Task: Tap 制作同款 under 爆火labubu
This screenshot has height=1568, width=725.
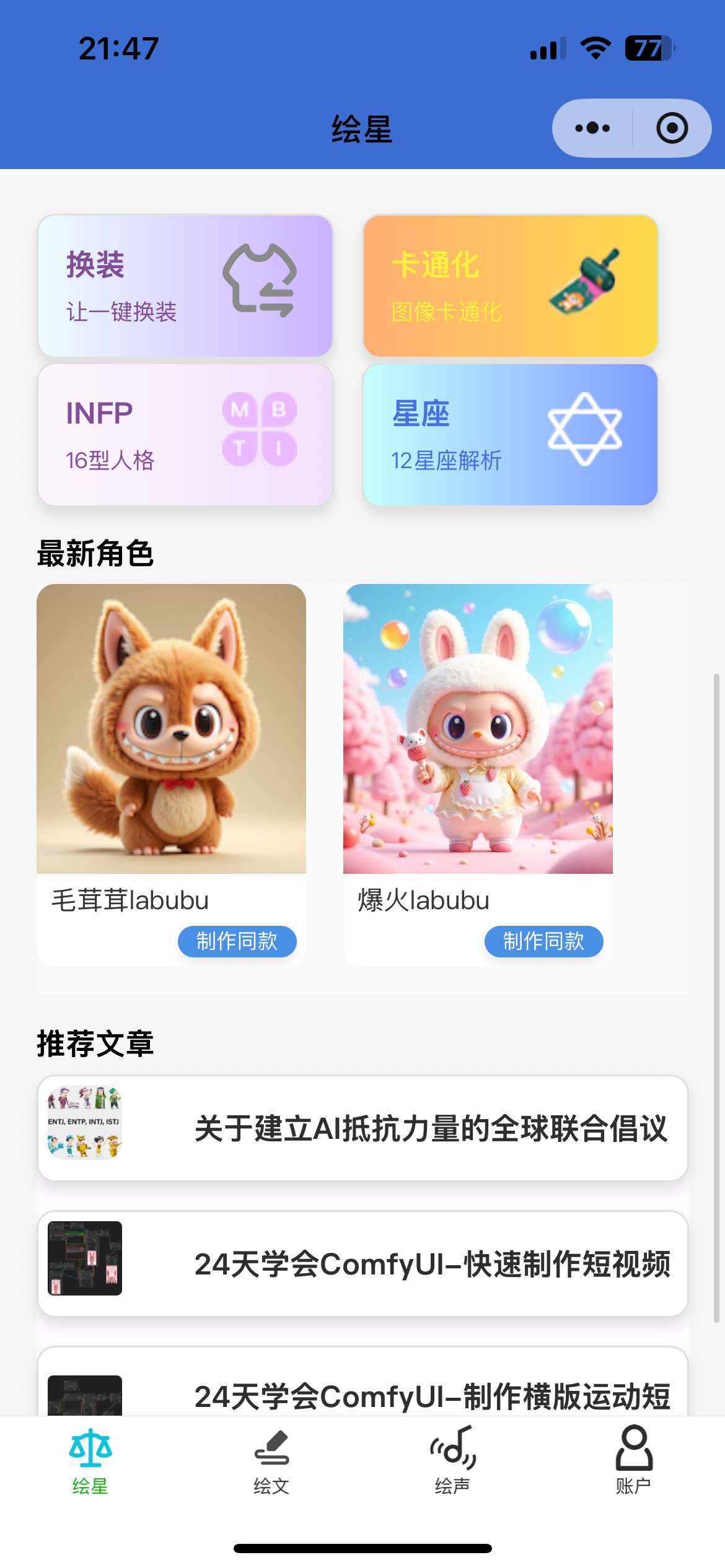Action: click(x=543, y=941)
